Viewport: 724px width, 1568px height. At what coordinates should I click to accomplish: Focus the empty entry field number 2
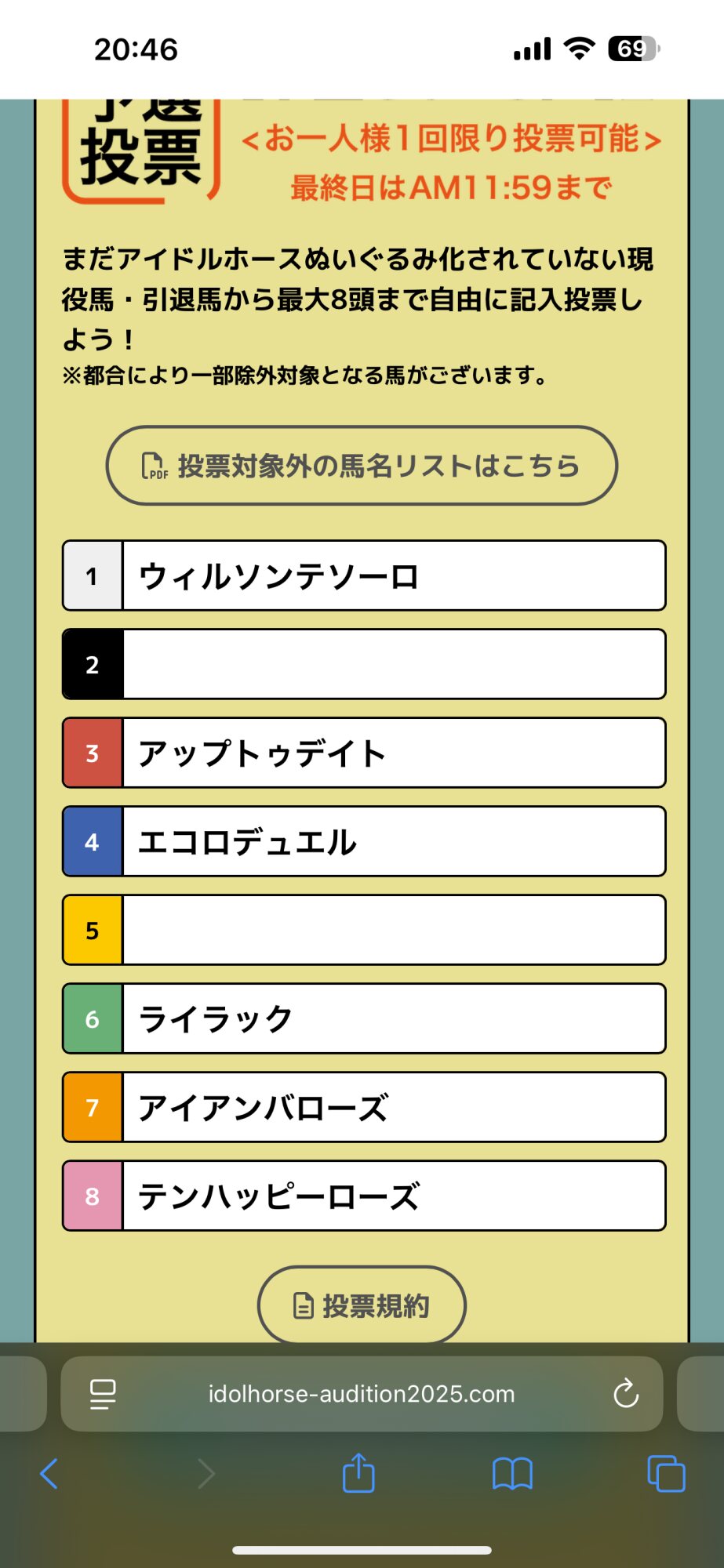[395, 664]
